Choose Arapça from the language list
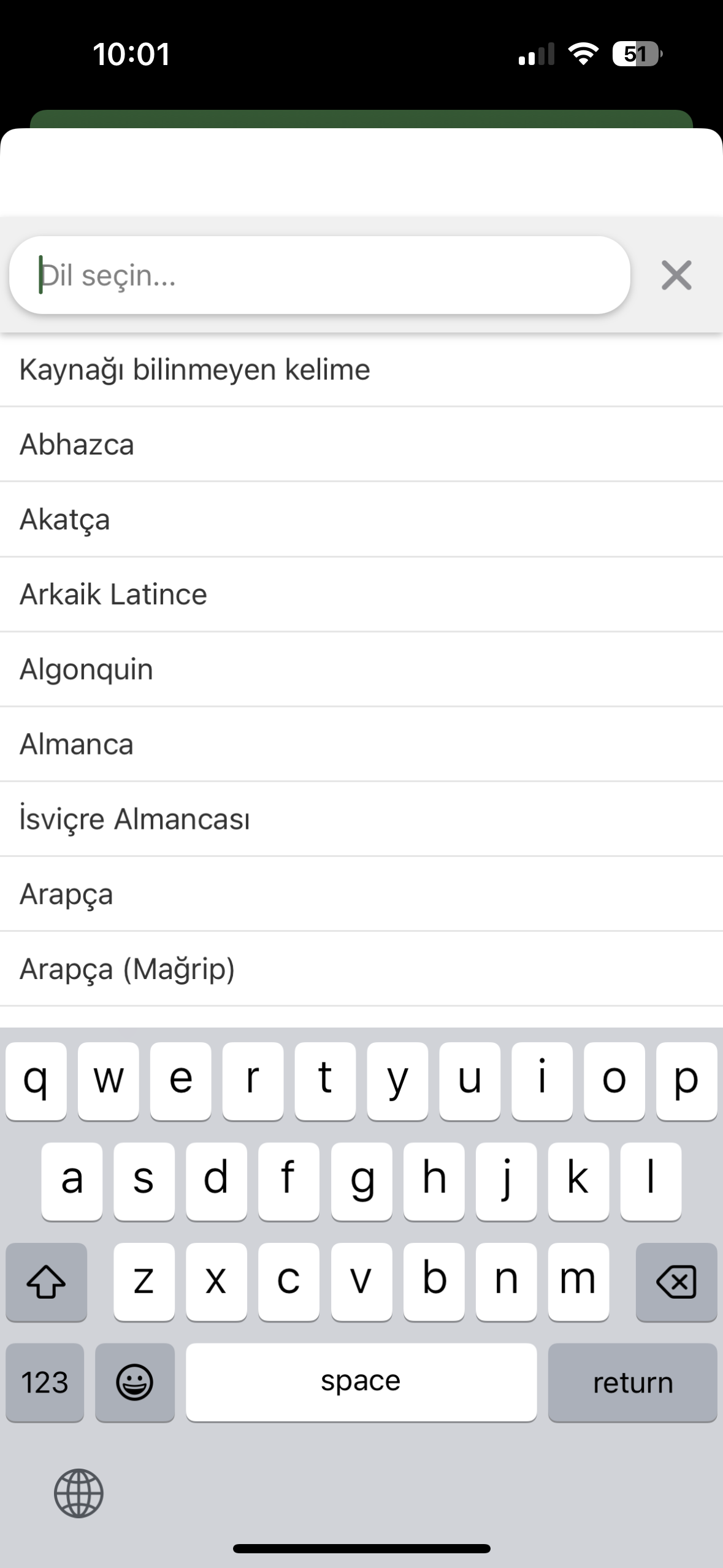This screenshot has height=1568, width=723. coord(67,894)
